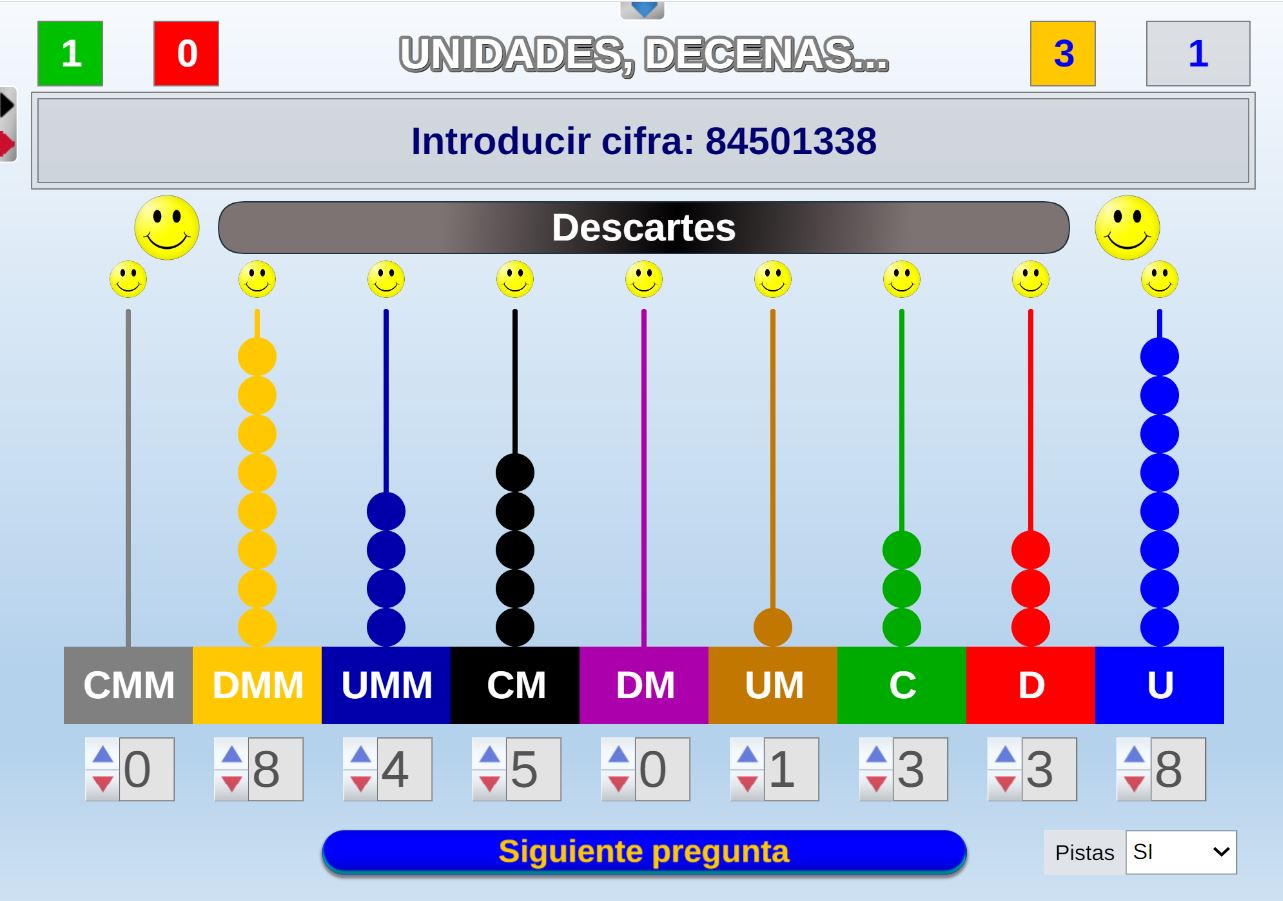The image size is (1283, 901).
Task: Increase the U units digit
Action: pyautogui.click(x=1134, y=755)
